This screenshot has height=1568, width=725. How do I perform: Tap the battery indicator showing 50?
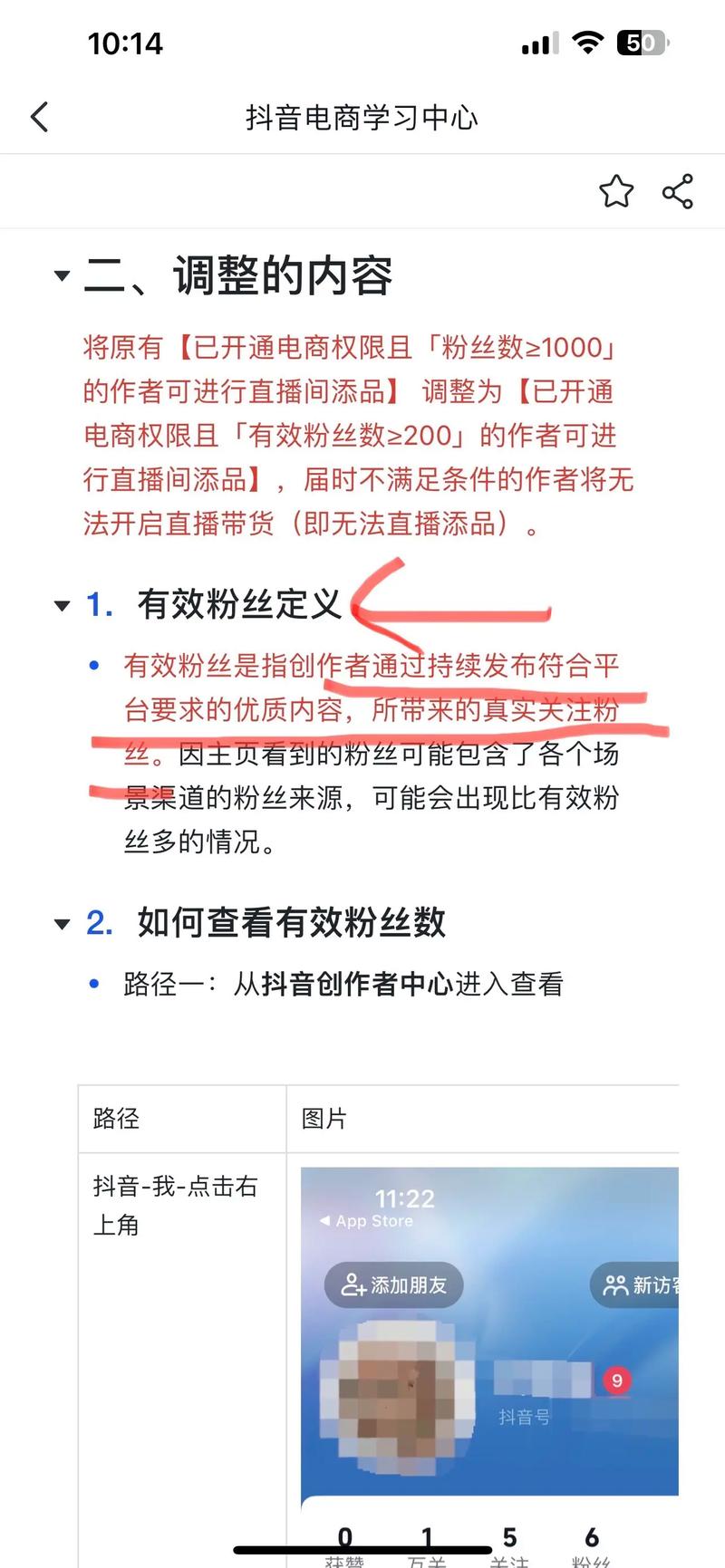[x=640, y=43]
